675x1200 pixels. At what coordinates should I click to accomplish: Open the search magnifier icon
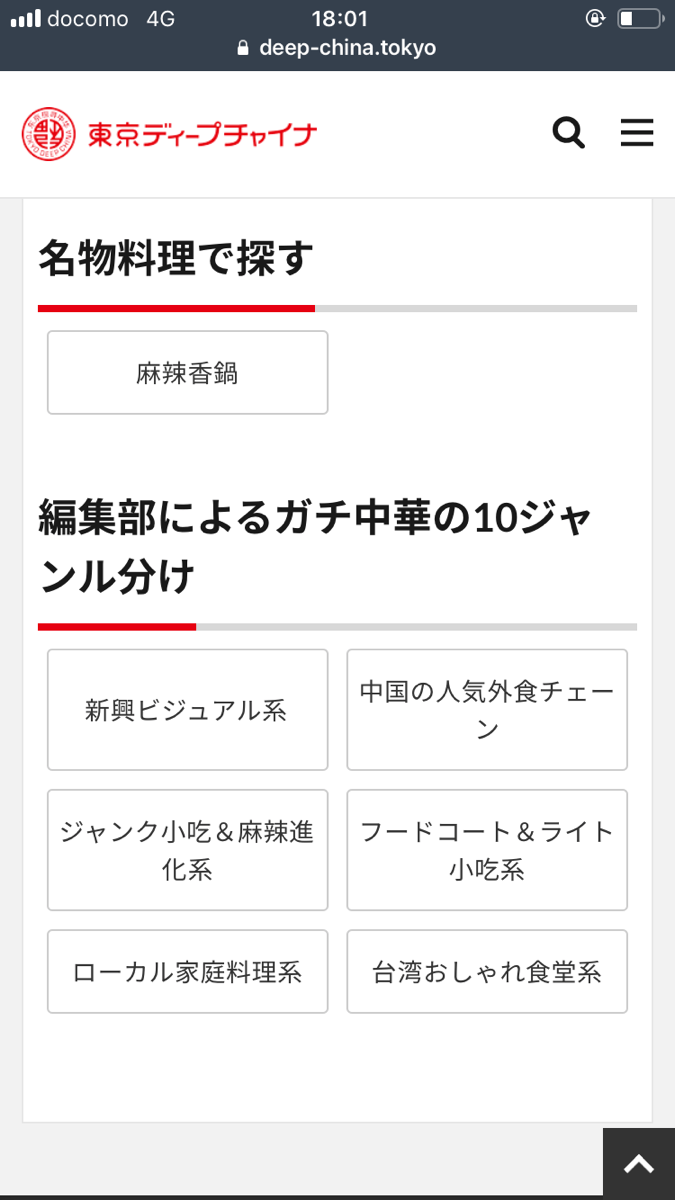(x=568, y=133)
